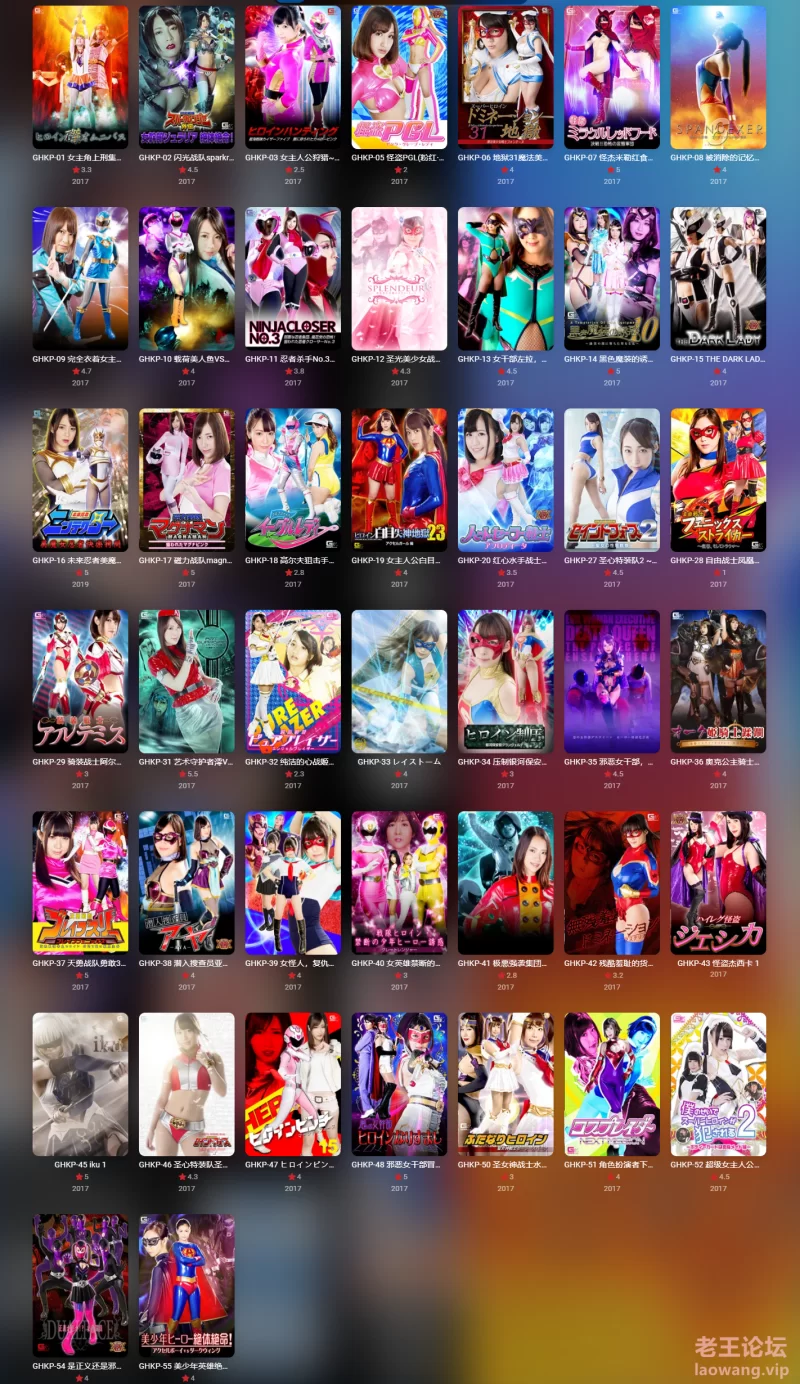The height and width of the screenshot is (1384, 800).
Task: Open the GHKP-29 tile
Action: click(80, 682)
